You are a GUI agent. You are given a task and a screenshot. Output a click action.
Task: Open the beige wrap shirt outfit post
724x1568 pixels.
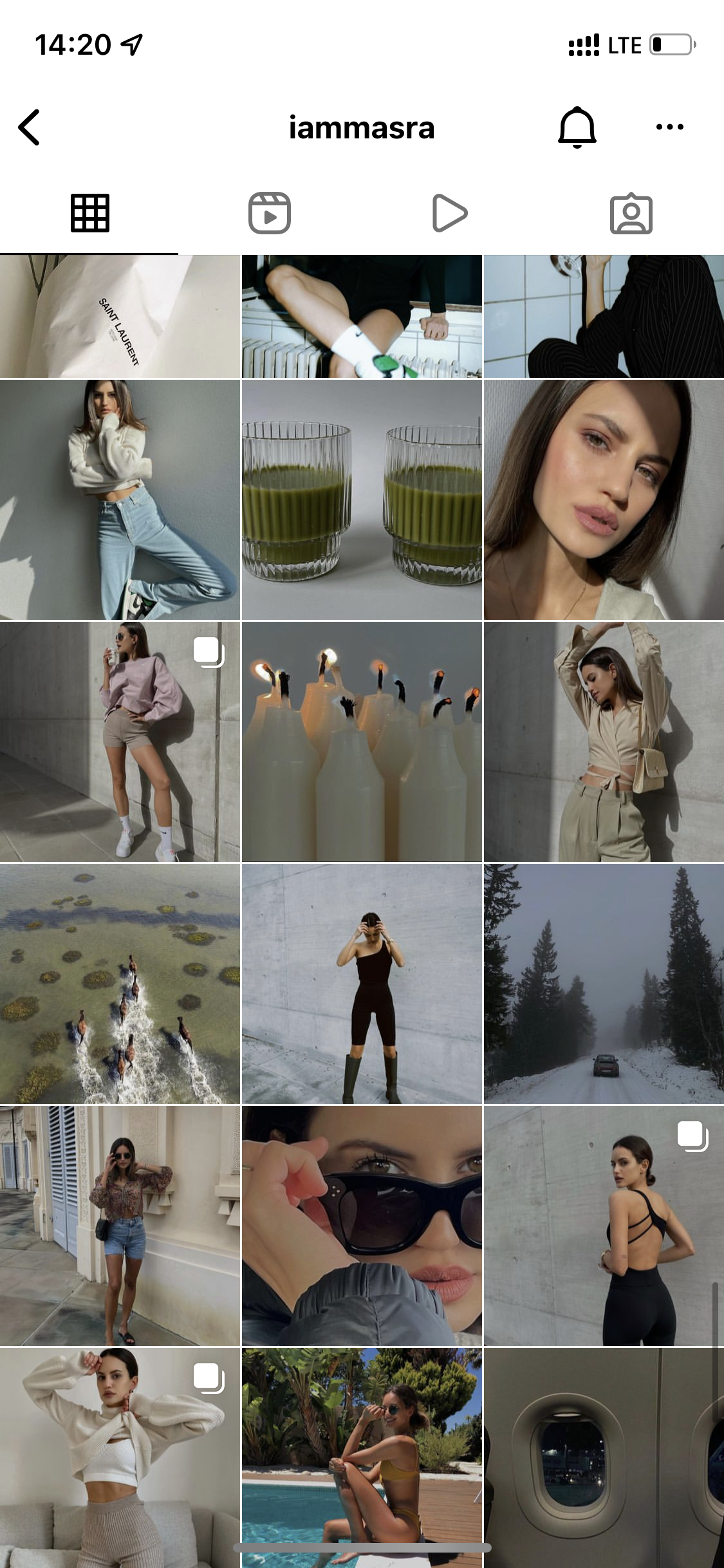[x=604, y=742]
